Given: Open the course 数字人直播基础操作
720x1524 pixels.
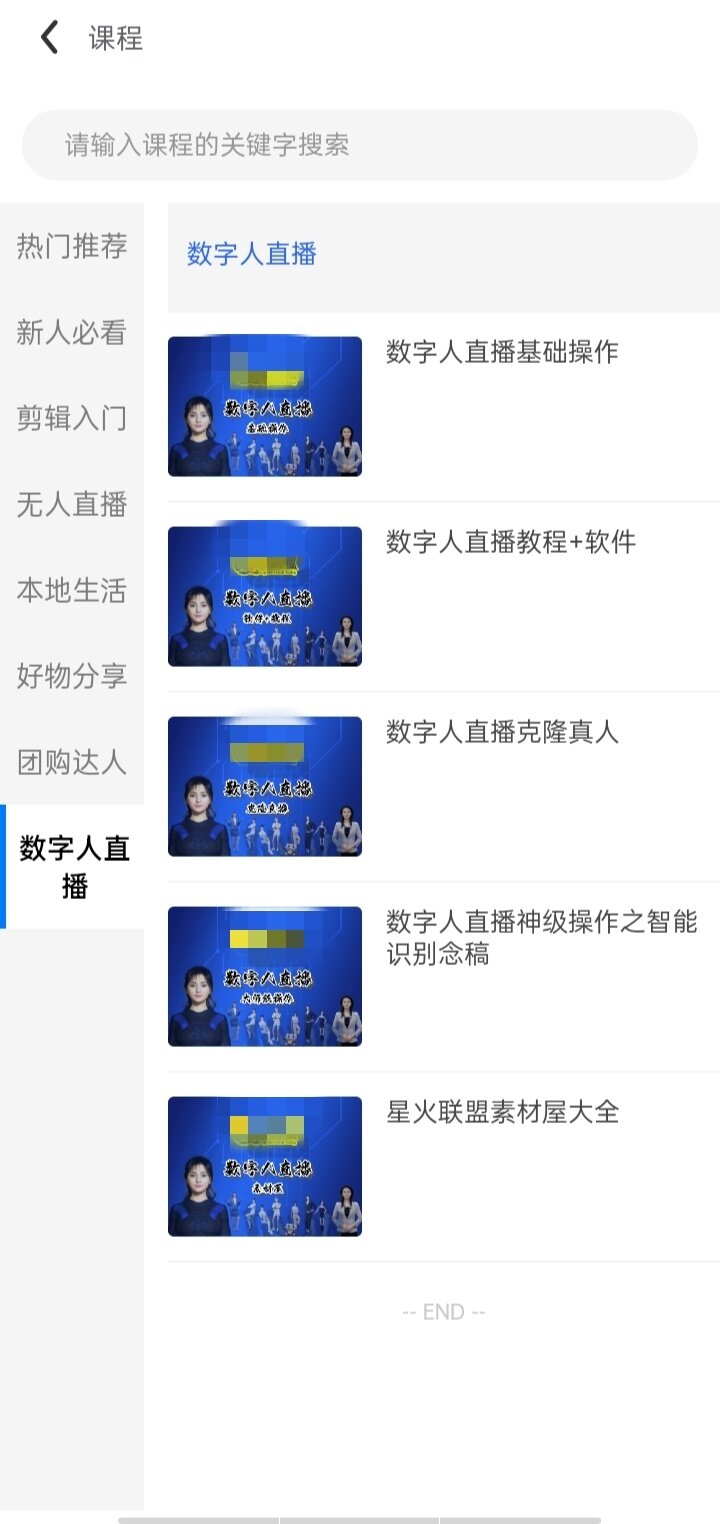Looking at the screenshot, I should click(502, 352).
